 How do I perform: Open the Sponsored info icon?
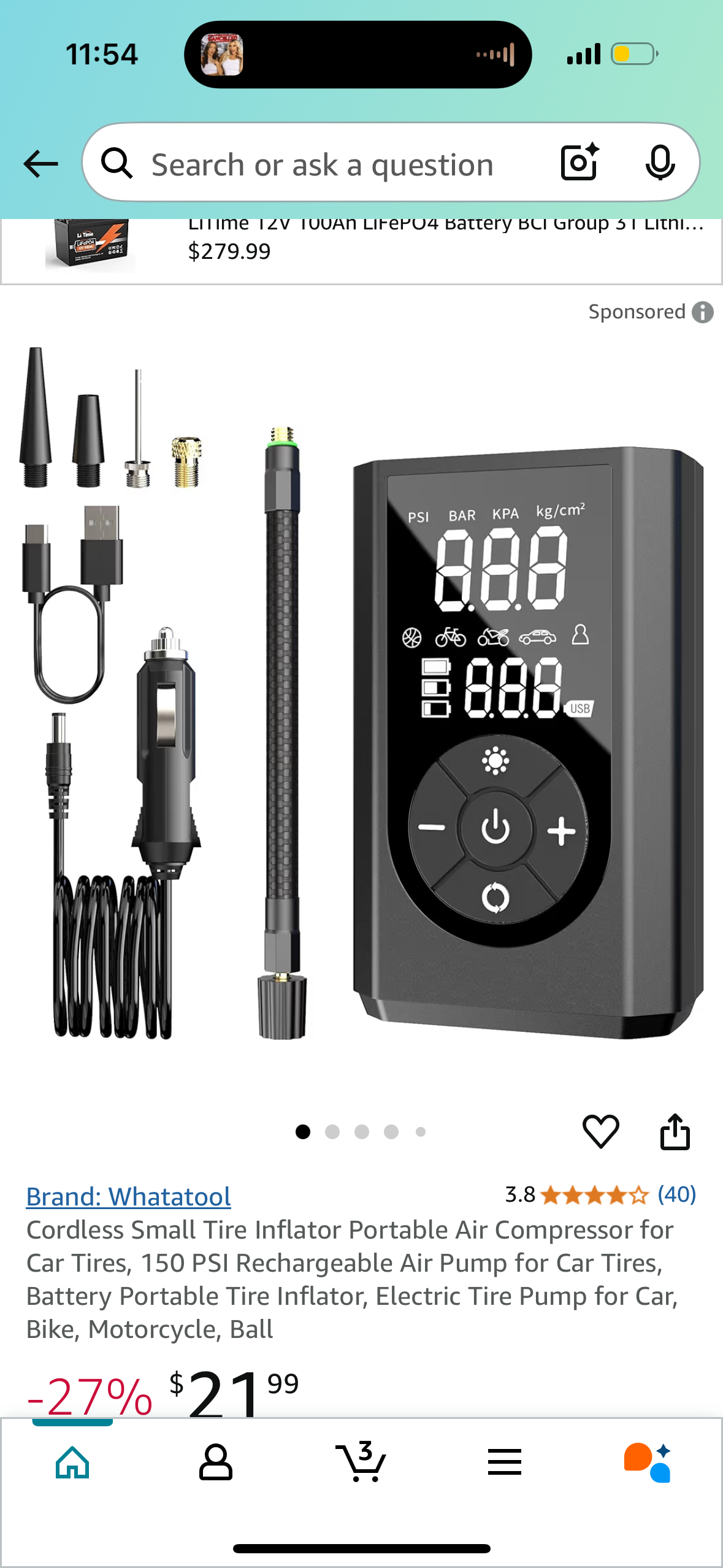pyautogui.click(x=703, y=312)
